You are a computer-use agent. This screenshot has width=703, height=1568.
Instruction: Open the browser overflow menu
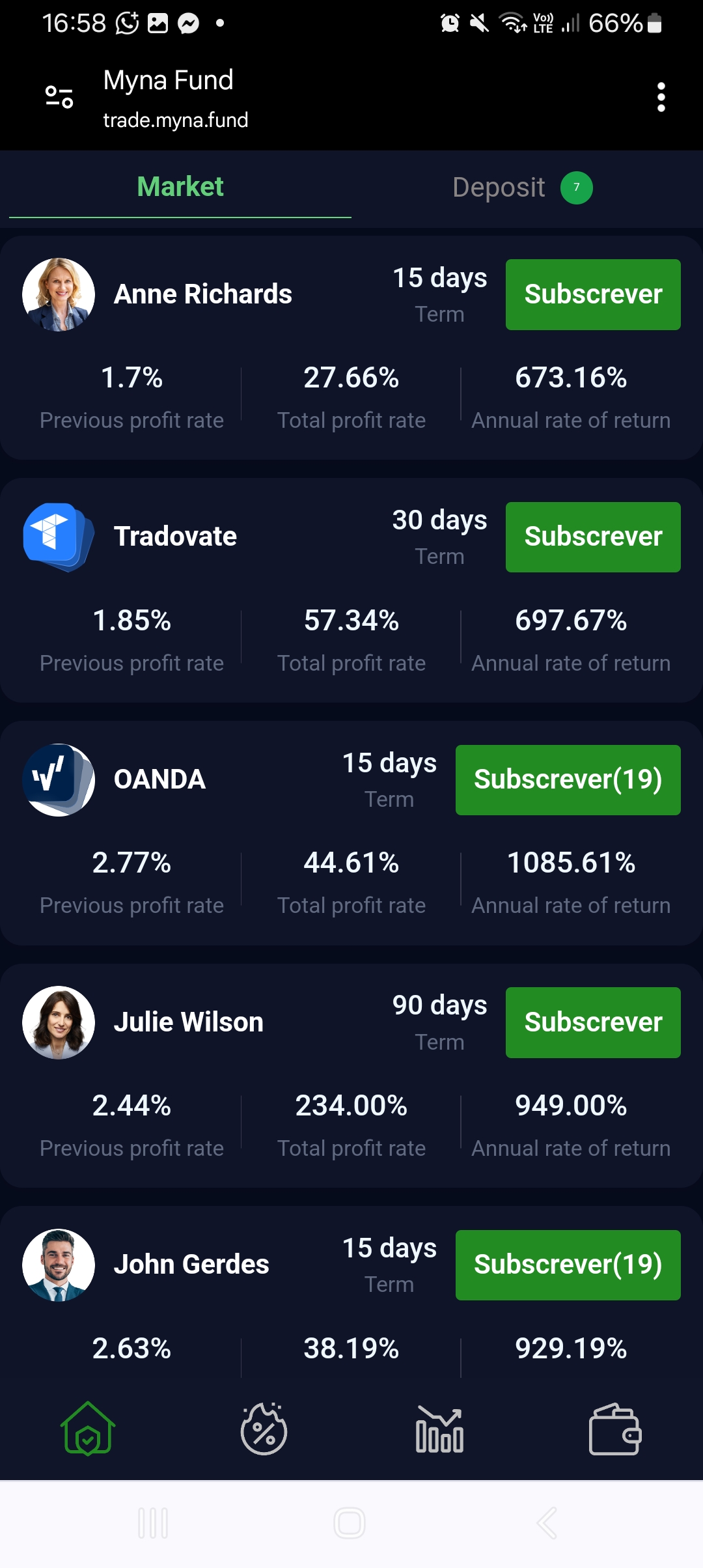point(661,98)
